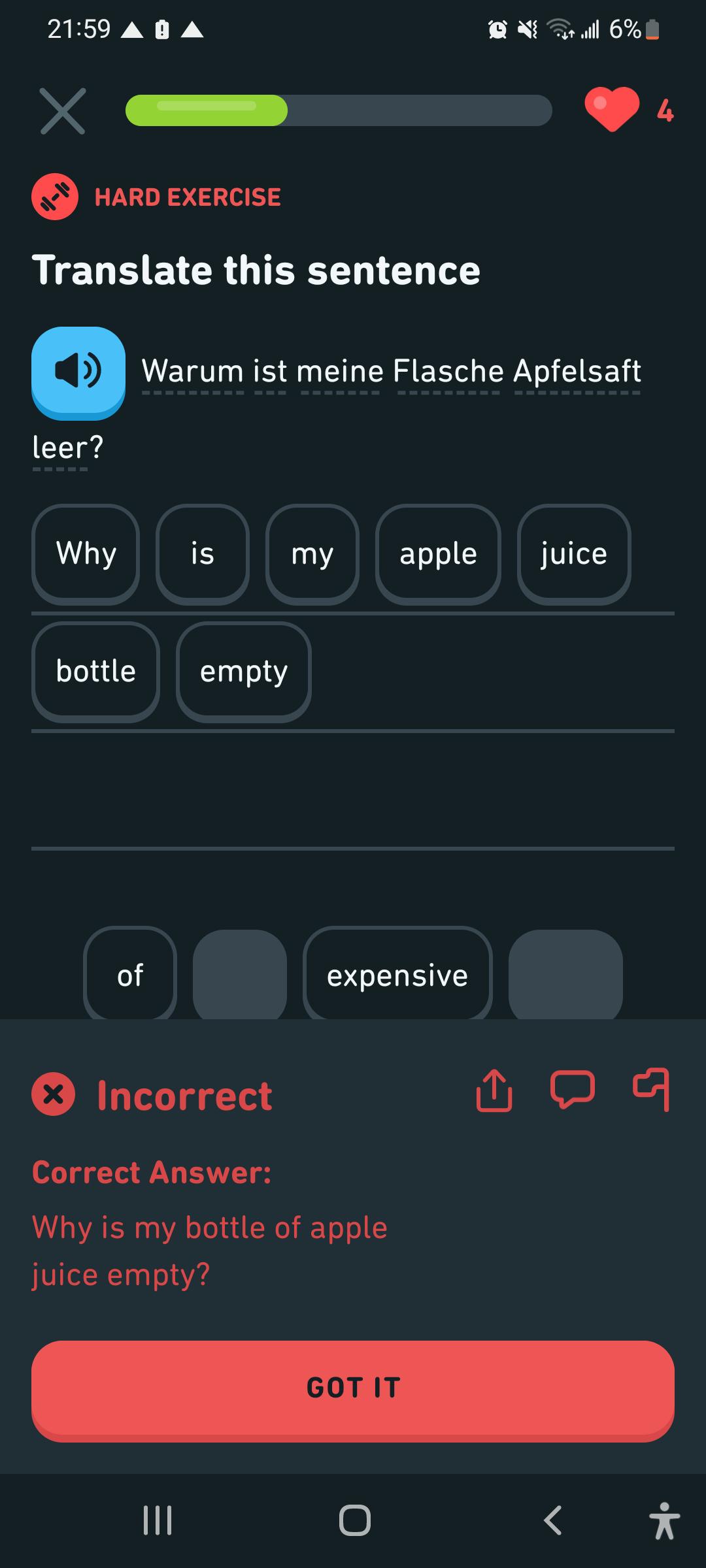Select the word chip 'Why'
The height and width of the screenshot is (1568, 706).
click(x=86, y=554)
